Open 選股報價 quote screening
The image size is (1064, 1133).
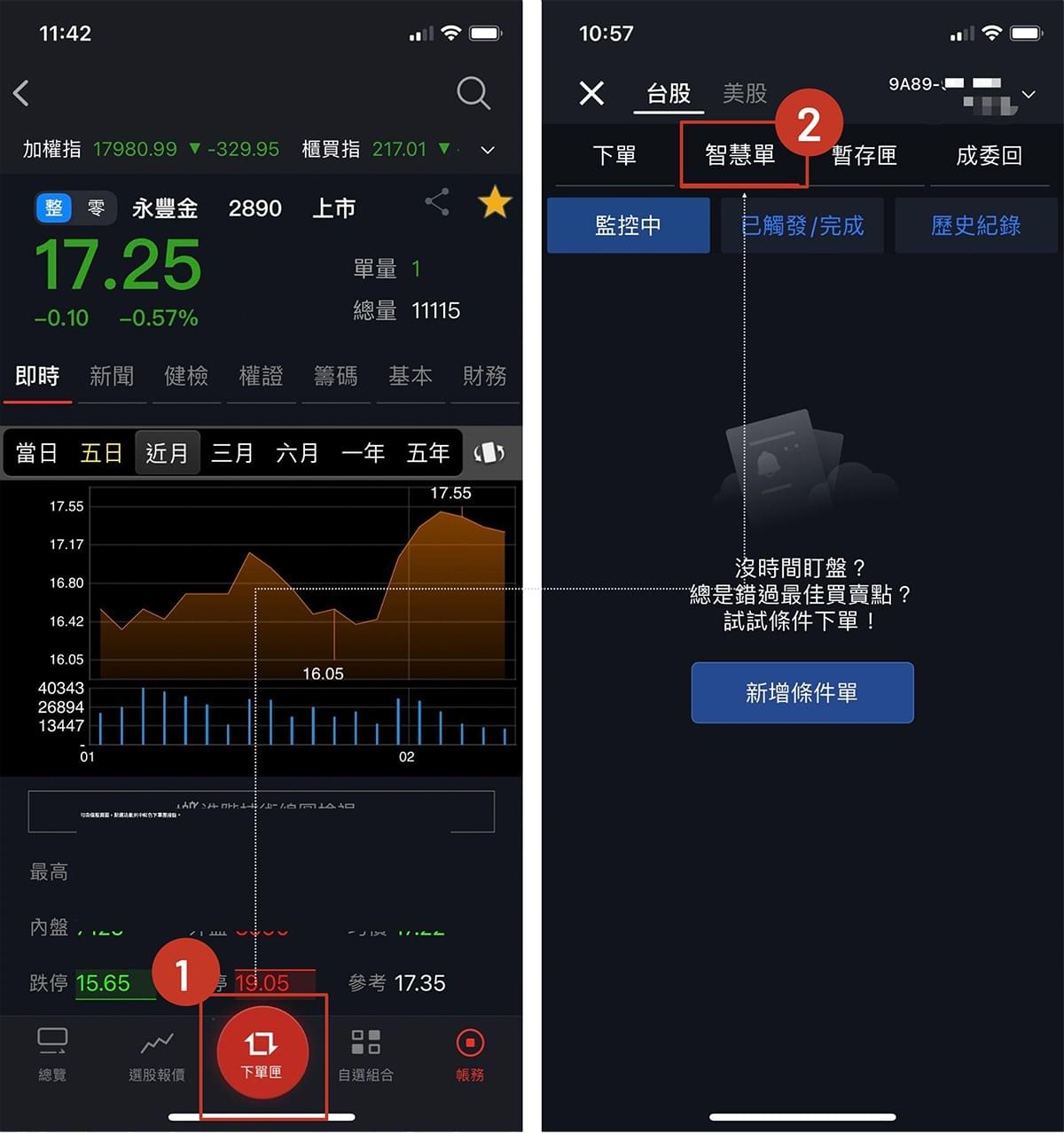point(156,1055)
